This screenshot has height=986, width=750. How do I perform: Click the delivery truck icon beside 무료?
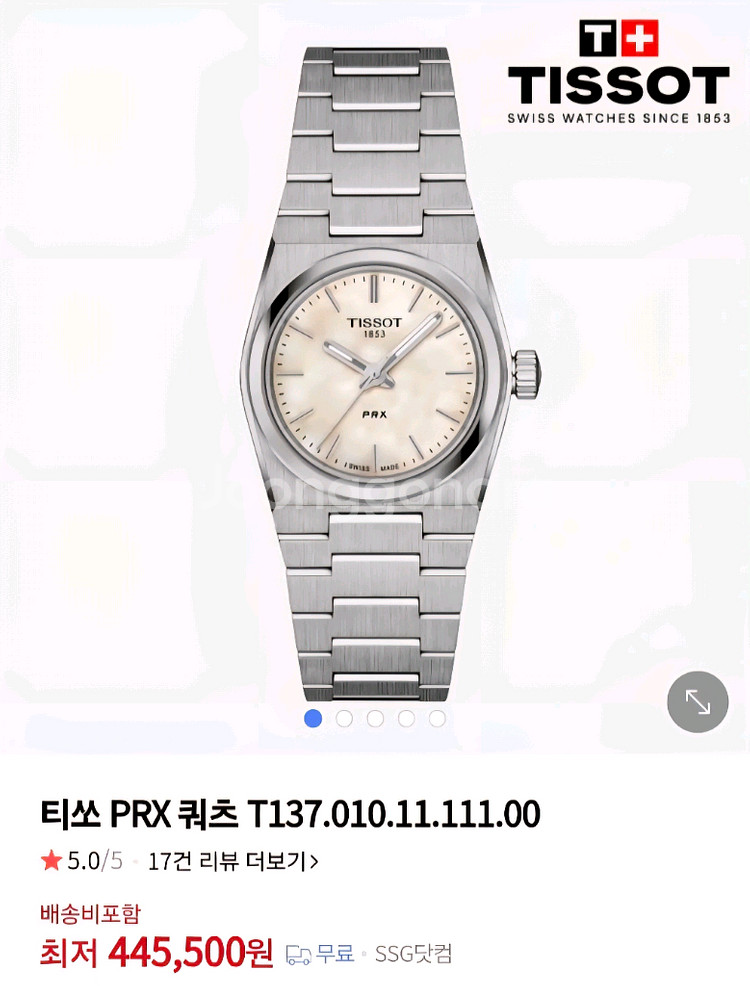coord(298,955)
